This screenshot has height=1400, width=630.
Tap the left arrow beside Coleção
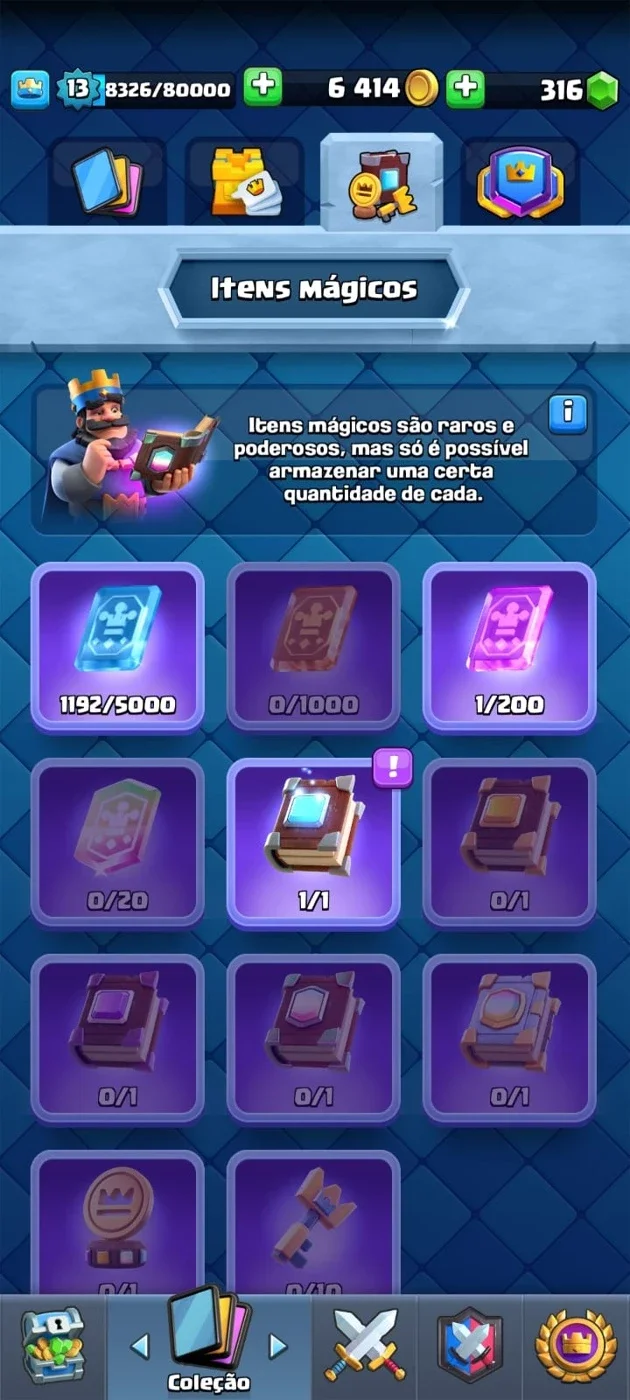click(x=139, y=1346)
